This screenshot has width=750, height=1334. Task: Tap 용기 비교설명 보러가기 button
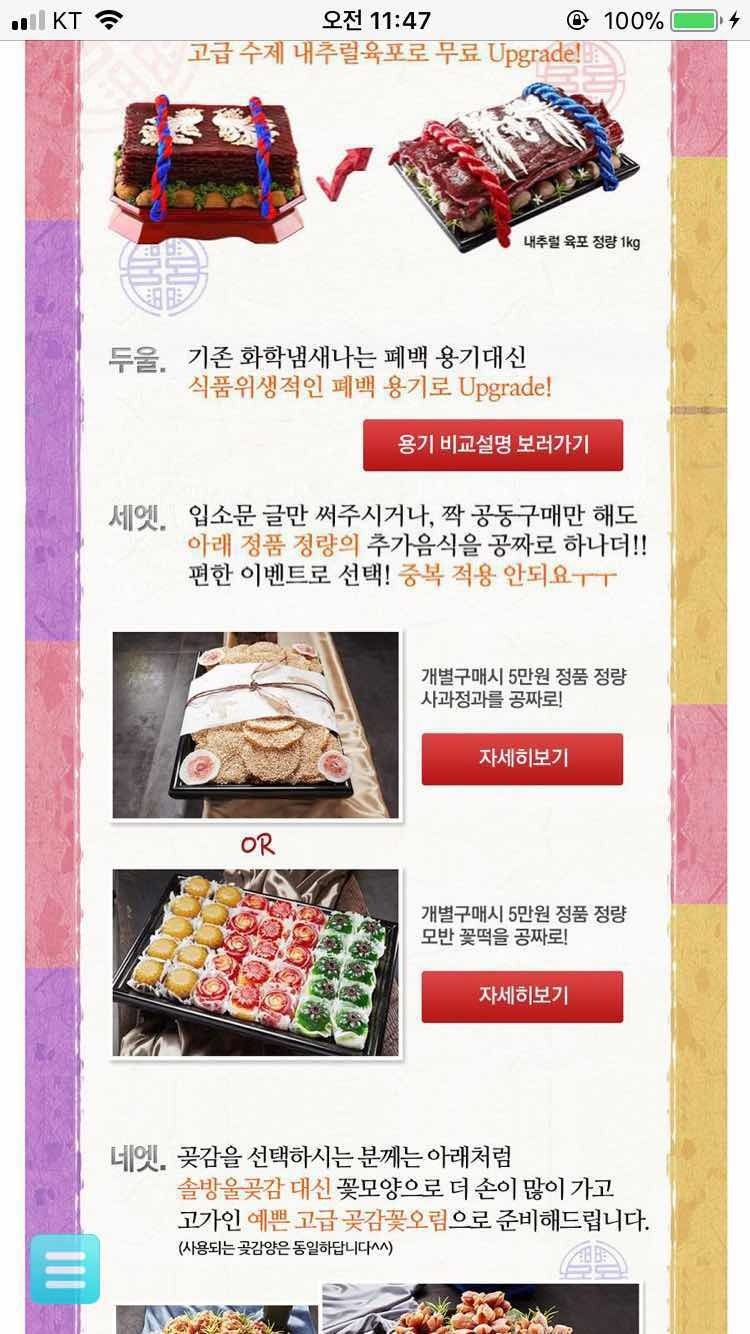(x=492, y=445)
